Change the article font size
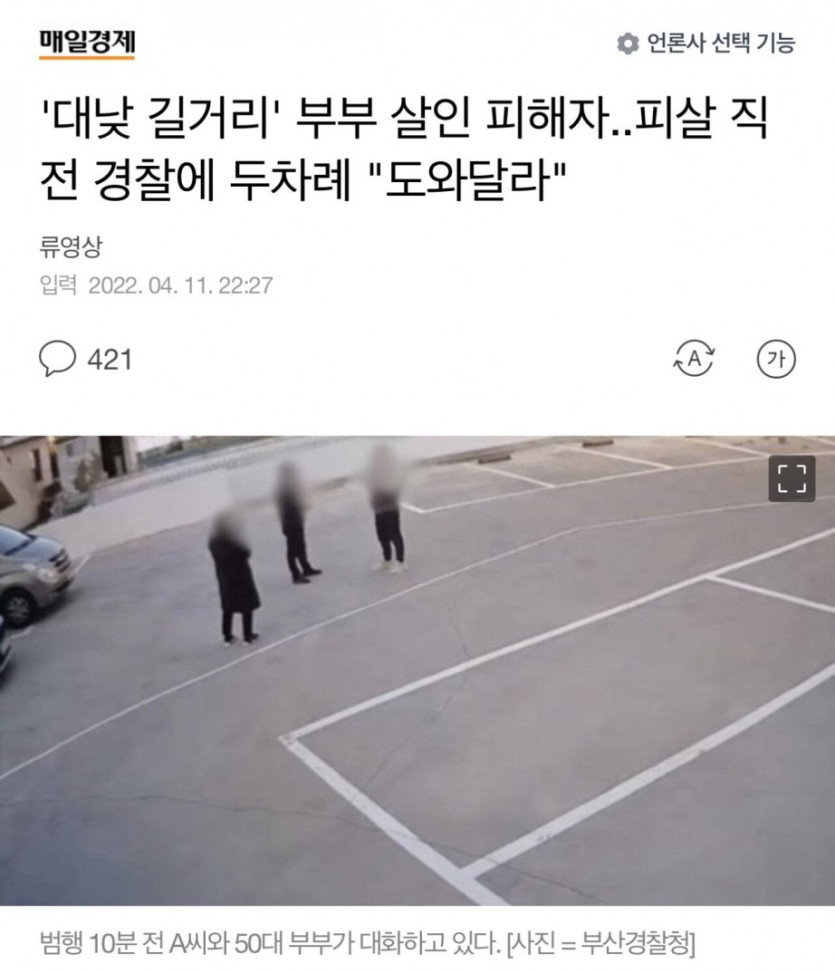 coord(774,359)
